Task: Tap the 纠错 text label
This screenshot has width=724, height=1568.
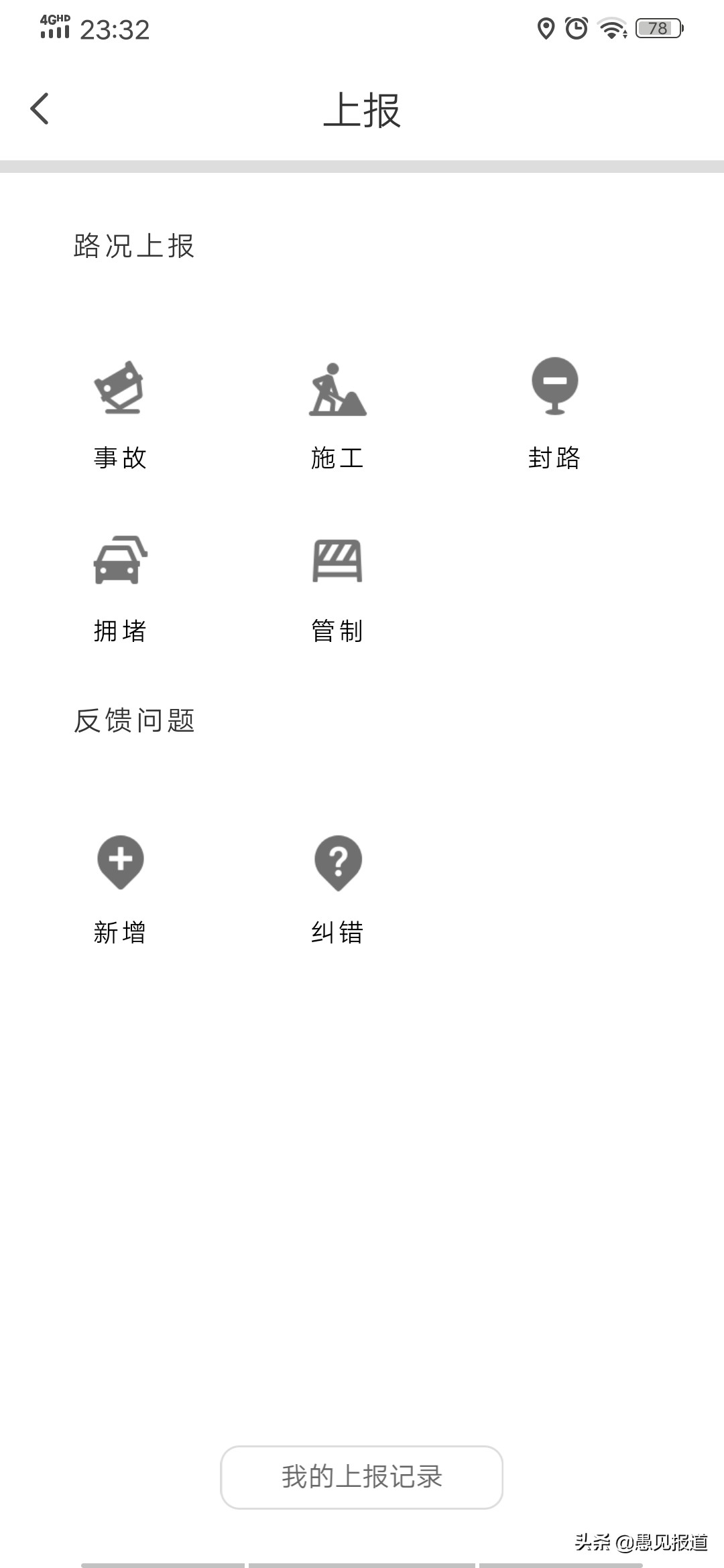Action: coord(339,930)
